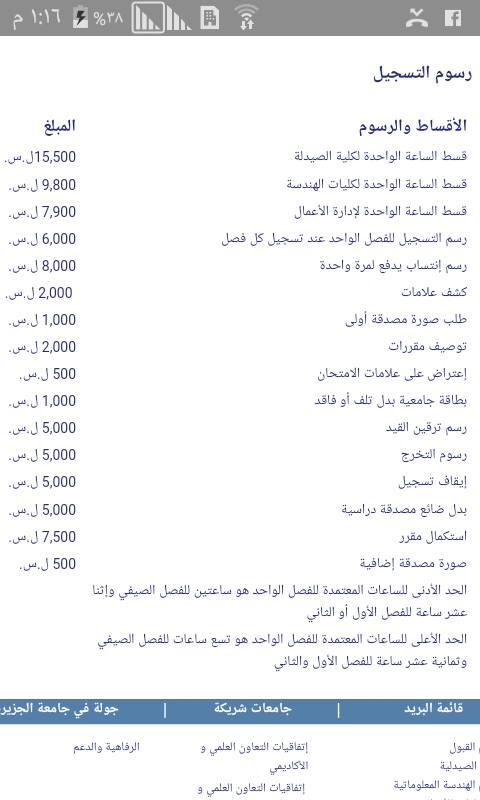Screen dimensions: 480x800
Task: Open the الرفاهية والدعم link
Action: 106,747
